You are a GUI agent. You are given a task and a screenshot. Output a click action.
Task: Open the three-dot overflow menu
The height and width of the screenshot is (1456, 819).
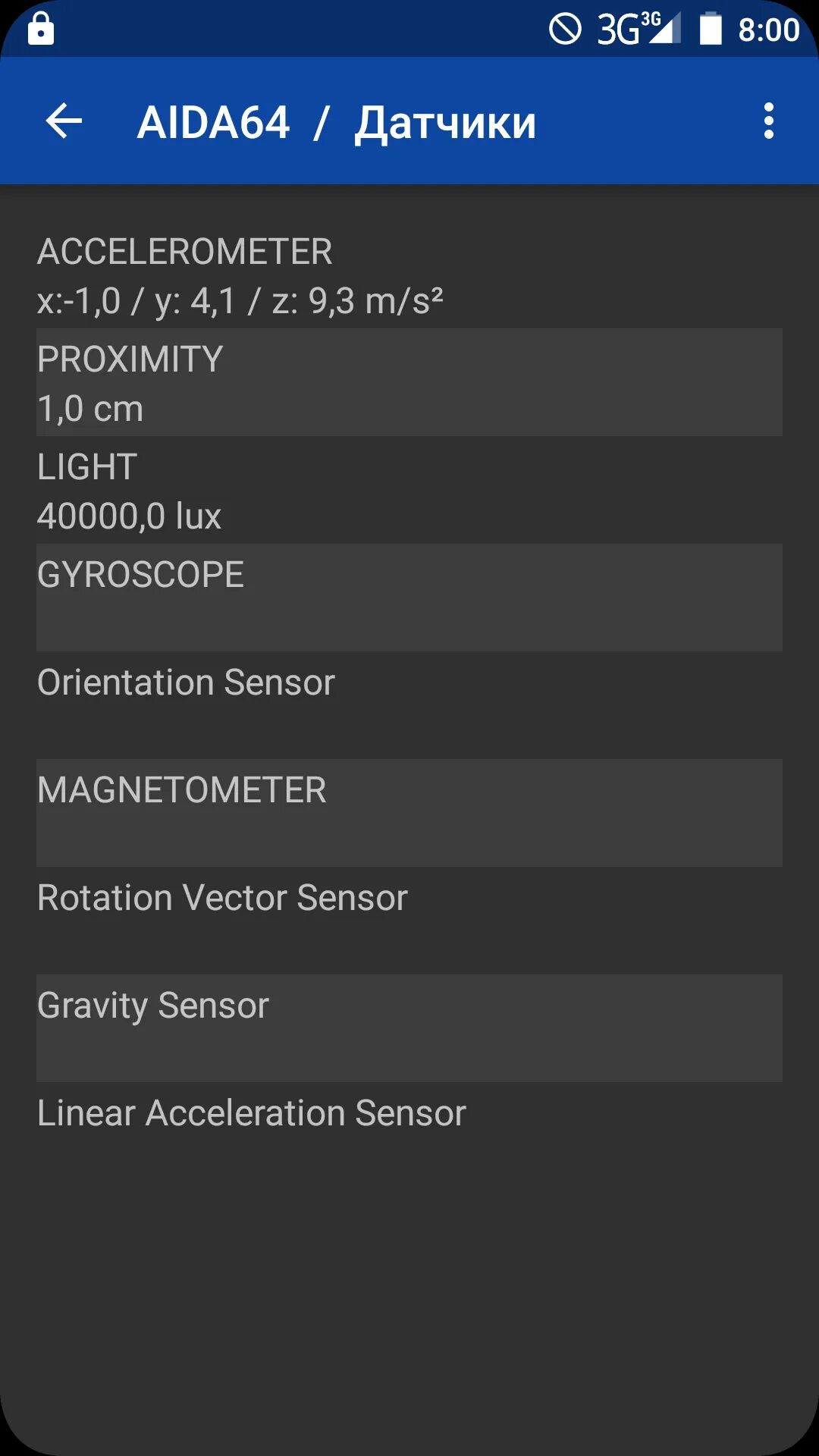click(x=769, y=121)
